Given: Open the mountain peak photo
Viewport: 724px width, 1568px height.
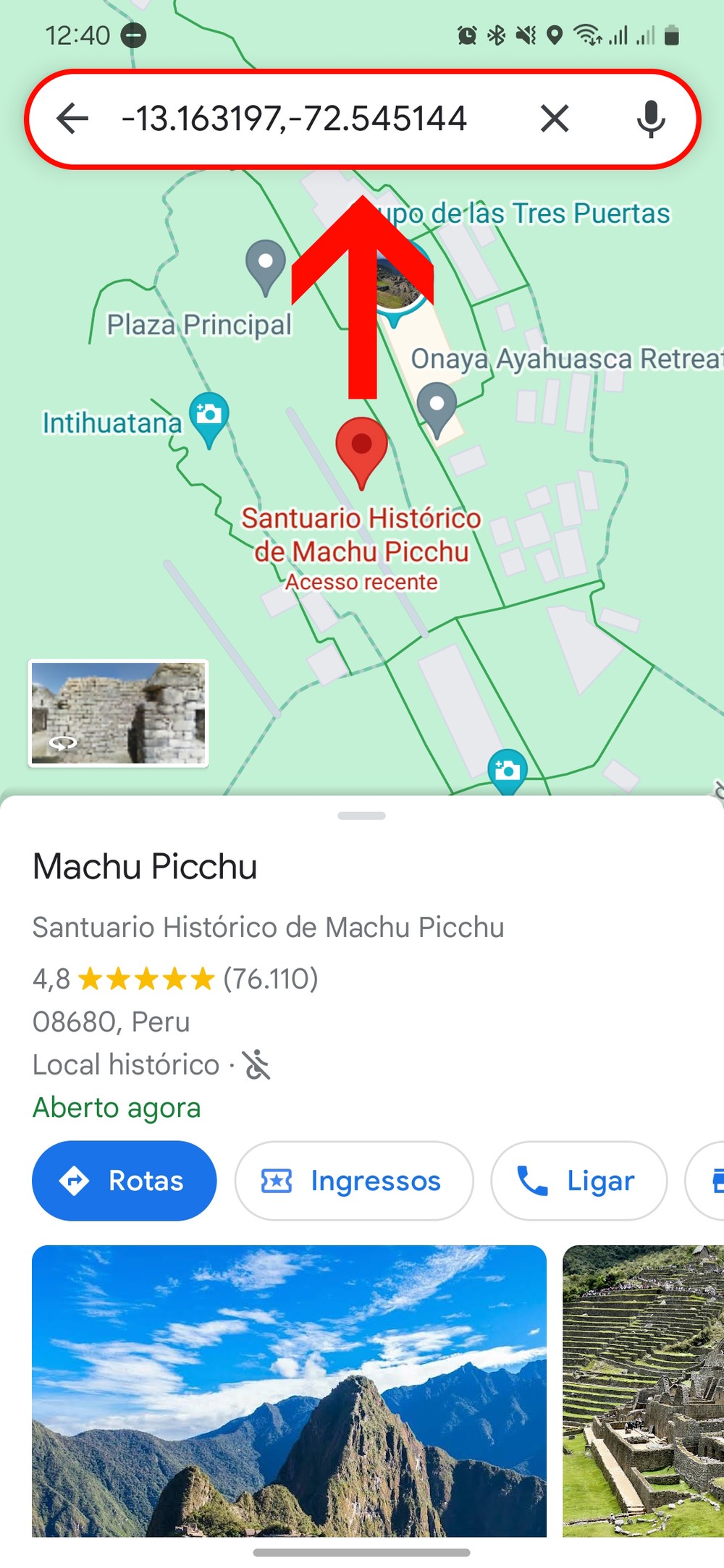Looking at the screenshot, I should [x=289, y=1390].
